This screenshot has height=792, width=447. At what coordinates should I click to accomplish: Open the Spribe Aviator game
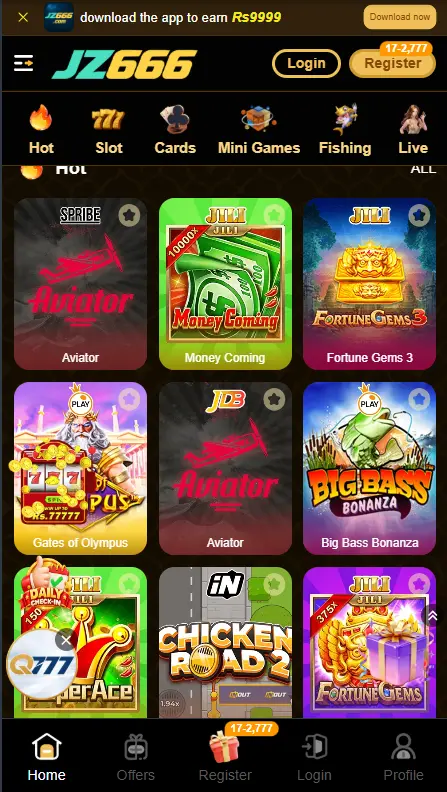point(80,283)
